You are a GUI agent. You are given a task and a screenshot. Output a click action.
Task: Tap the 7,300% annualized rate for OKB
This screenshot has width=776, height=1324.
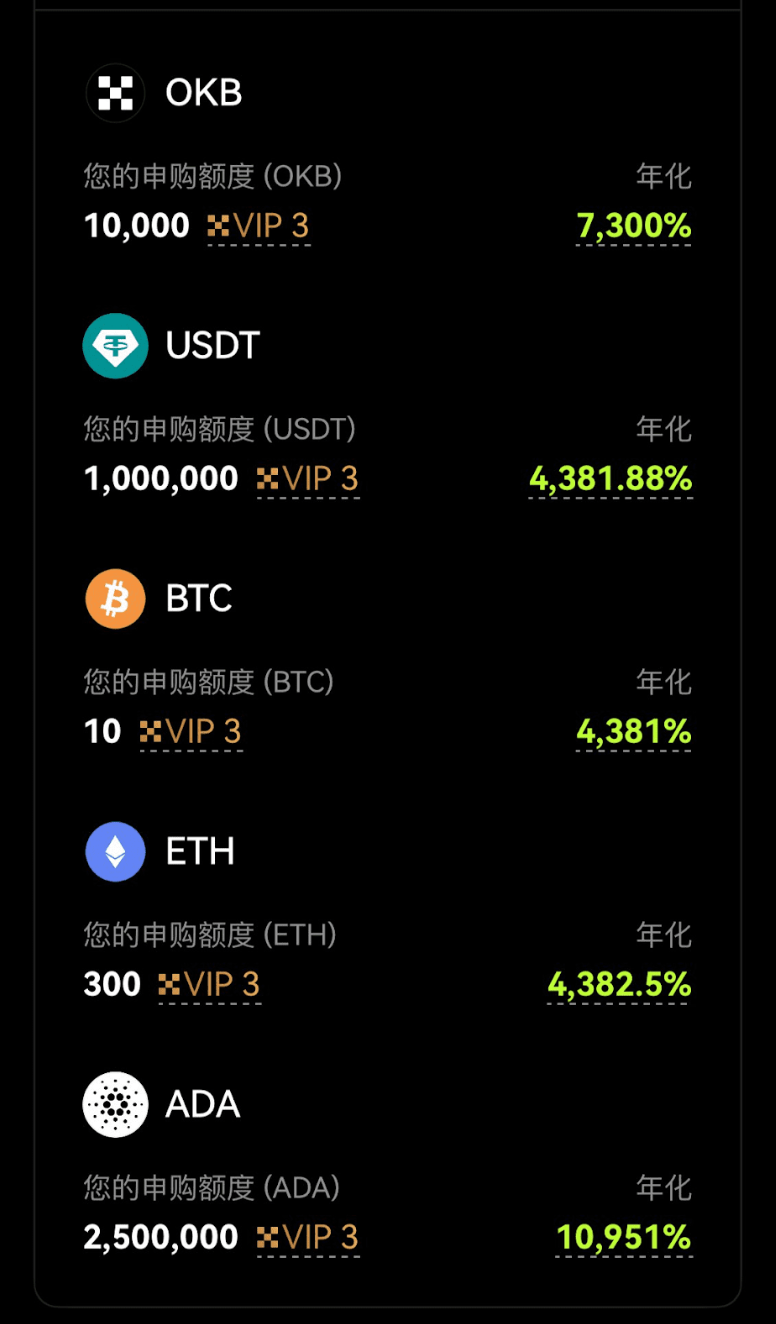(x=634, y=226)
